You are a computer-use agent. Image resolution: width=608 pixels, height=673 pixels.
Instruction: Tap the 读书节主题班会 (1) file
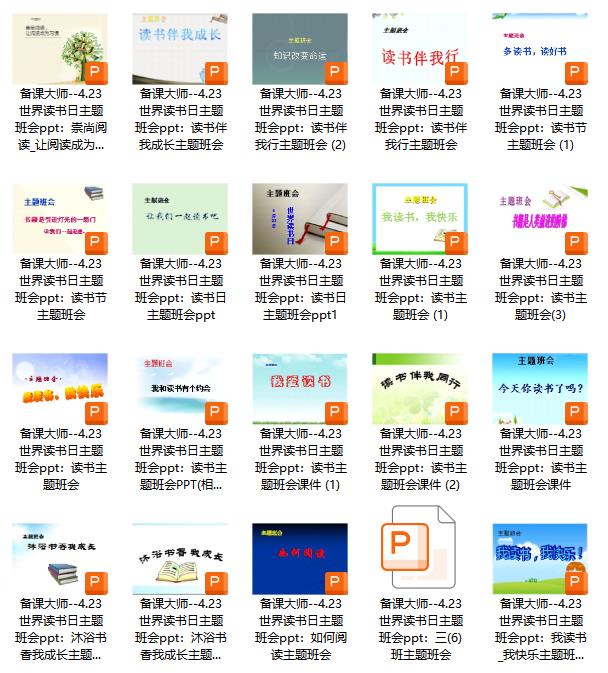tap(540, 50)
